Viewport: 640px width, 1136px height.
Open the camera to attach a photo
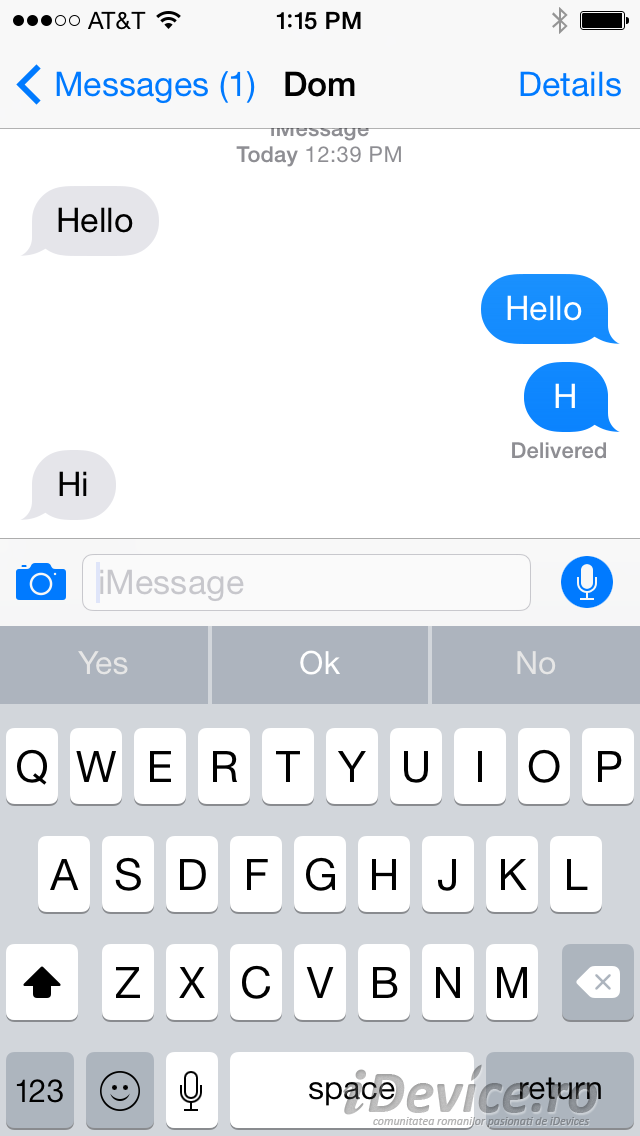pyautogui.click(x=41, y=582)
